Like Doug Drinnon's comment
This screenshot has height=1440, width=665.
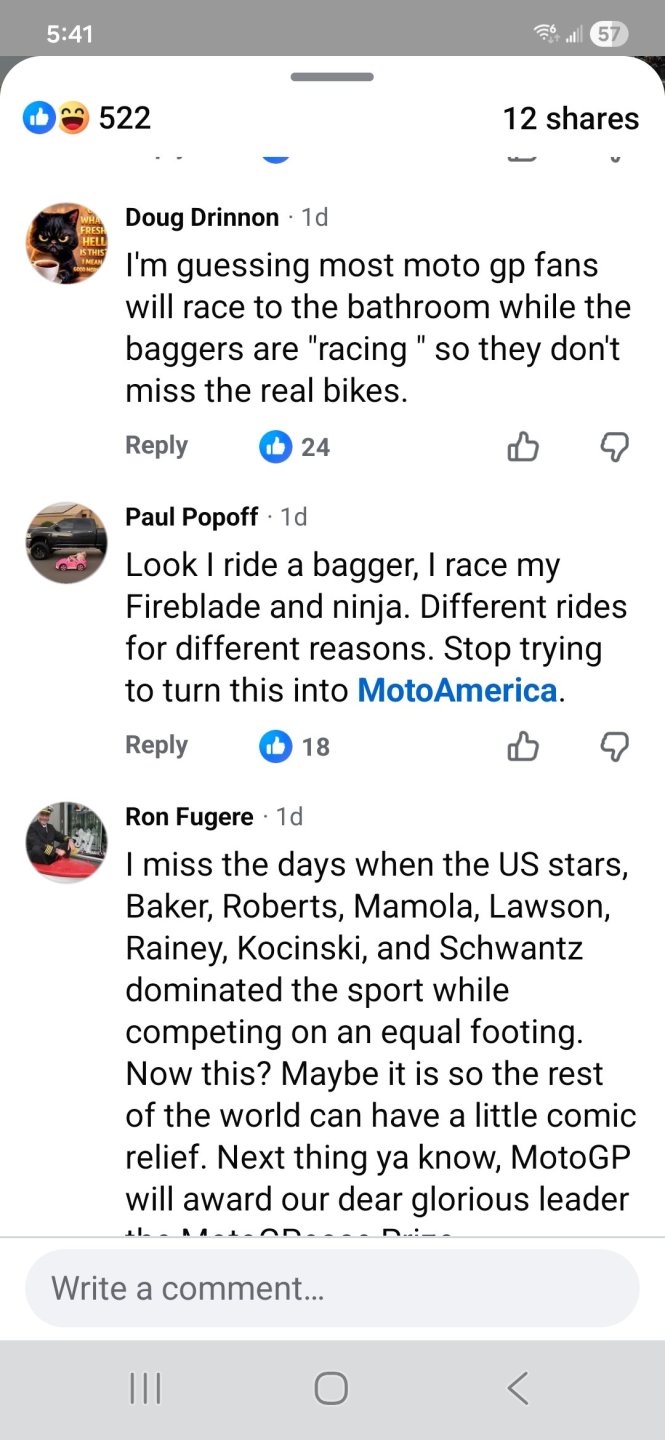(x=523, y=447)
